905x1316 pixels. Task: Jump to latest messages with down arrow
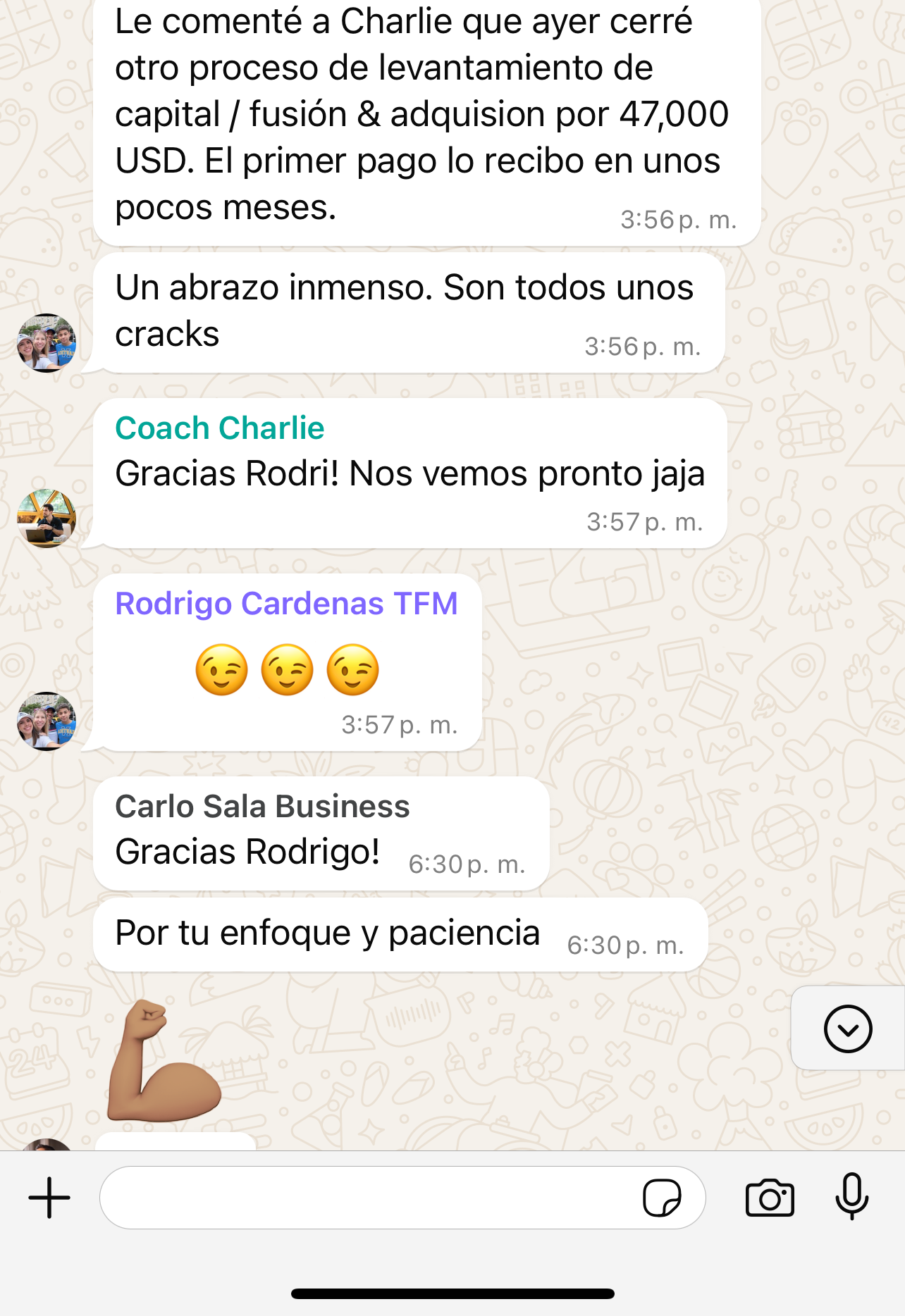[x=848, y=1029]
